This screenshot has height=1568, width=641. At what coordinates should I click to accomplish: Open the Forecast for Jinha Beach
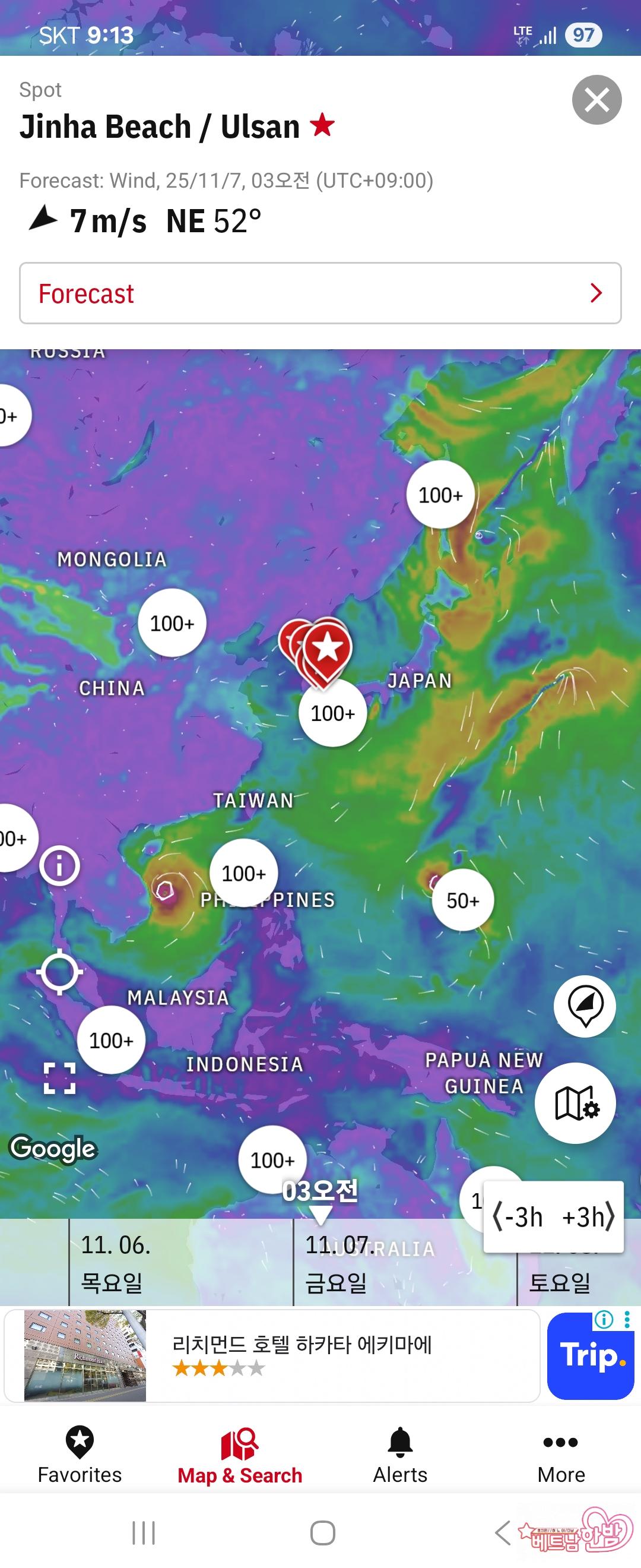tap(320, 293)
